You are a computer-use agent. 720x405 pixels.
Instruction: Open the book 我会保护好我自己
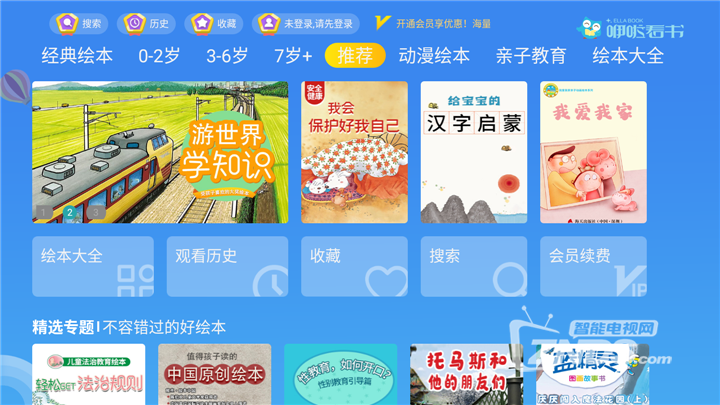coord(354,152)
